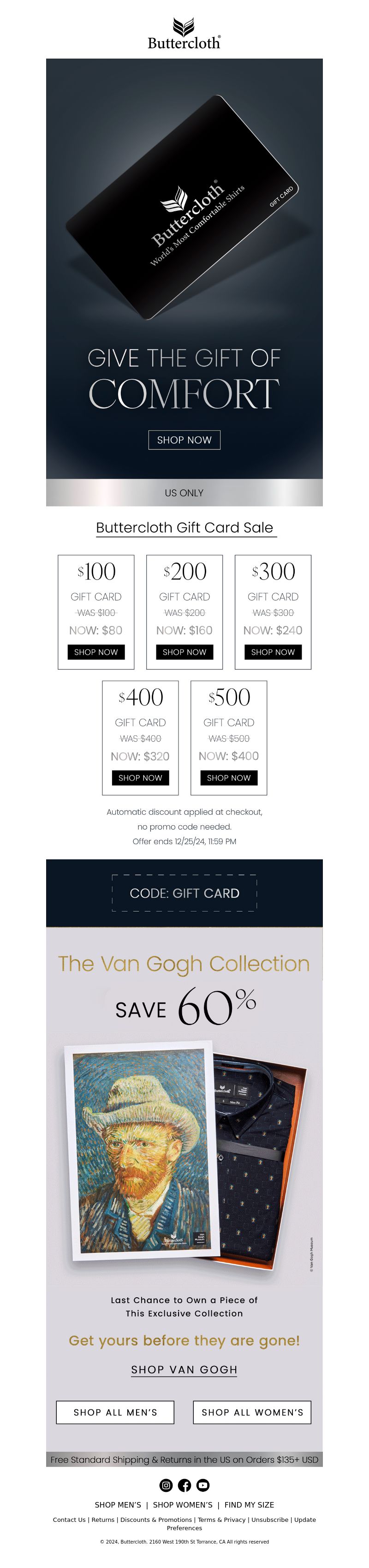Image resolution: width=369 pixels, height=1568 pixels.
Task: Tap Shop Now on the comfort banner
Action: [x=184, y=440]
